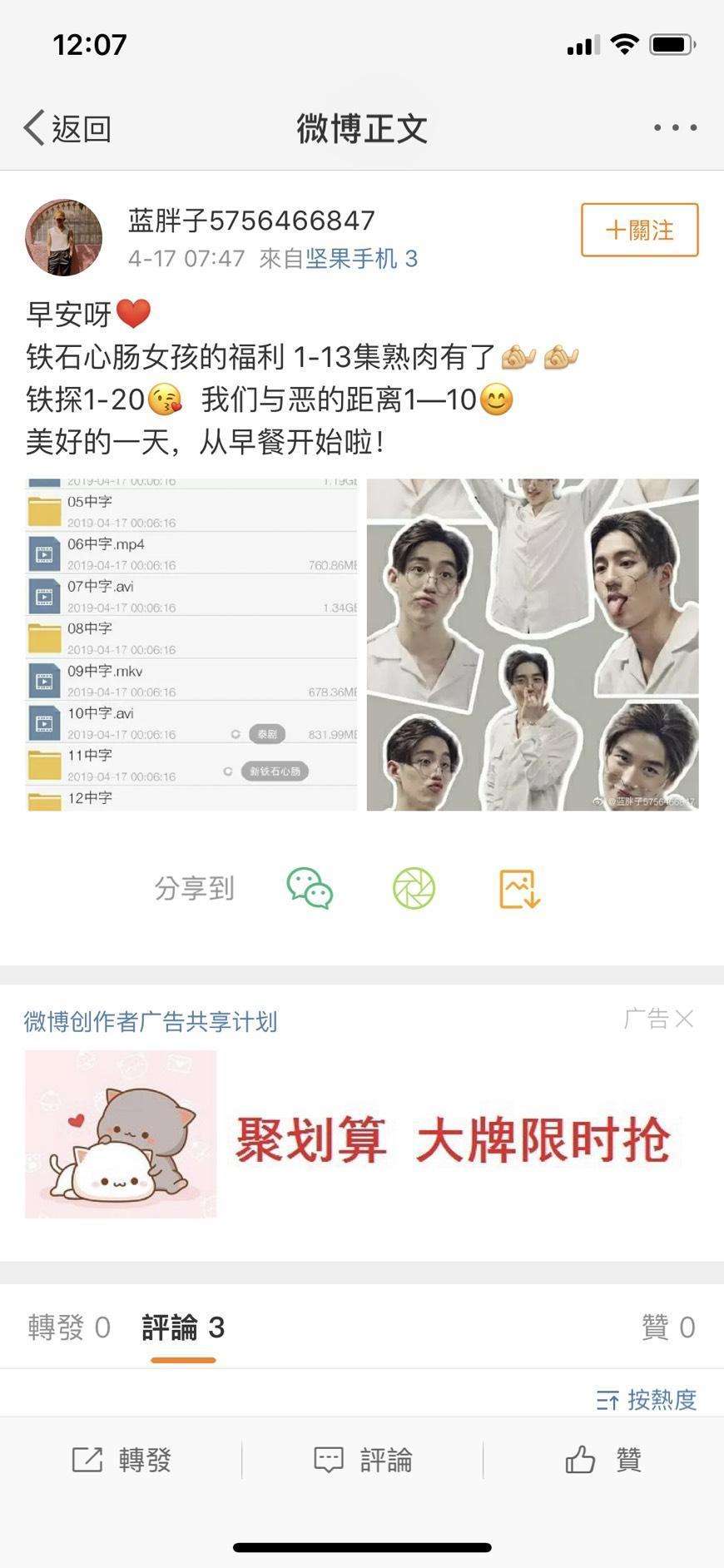Switch to the 贊 0 tab

pyautogui.click(x=667, y=1327)
